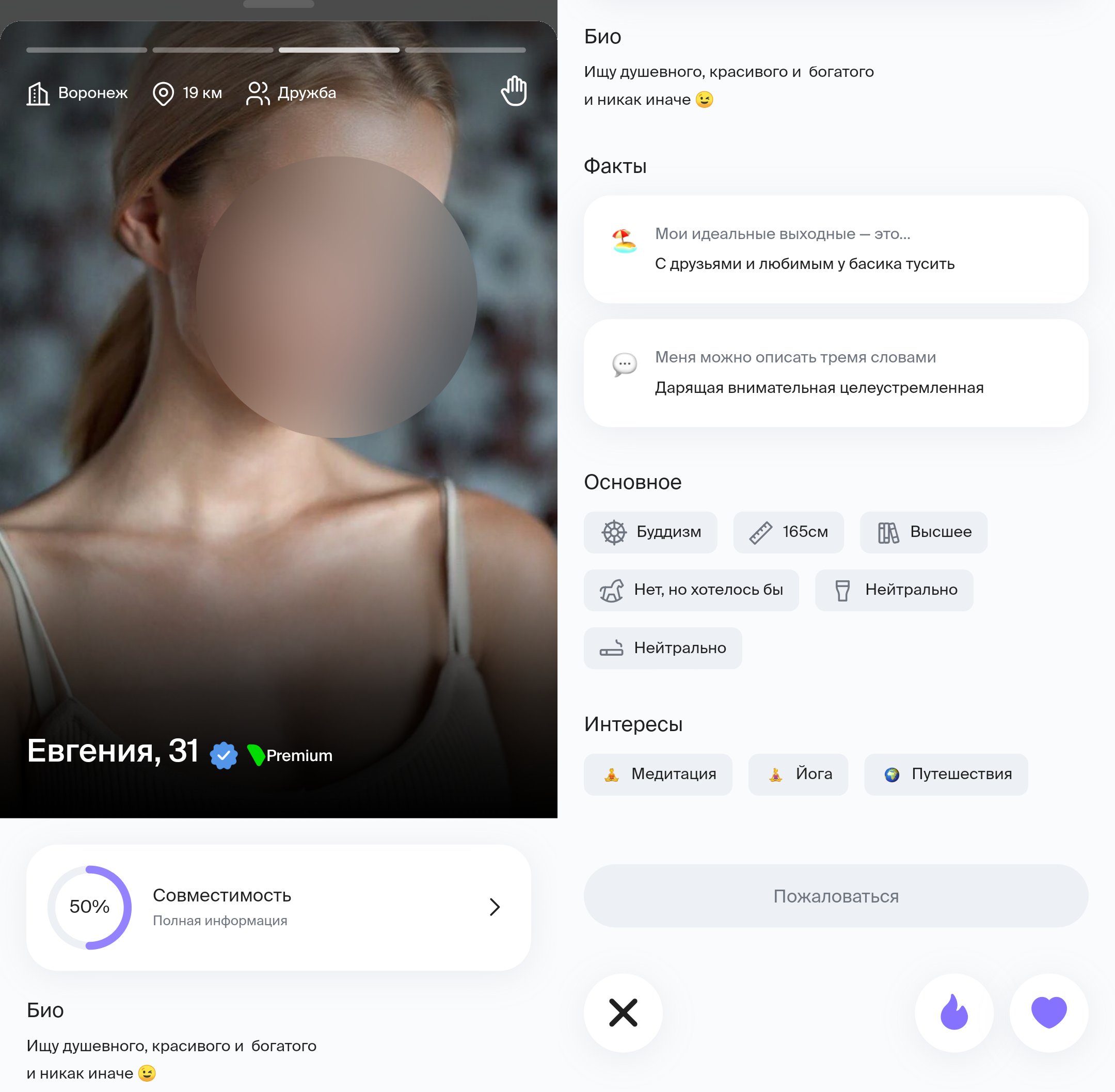Jump to the fourth photo indicator
Screen dimensions: 1115x1092
click(465, 51)
